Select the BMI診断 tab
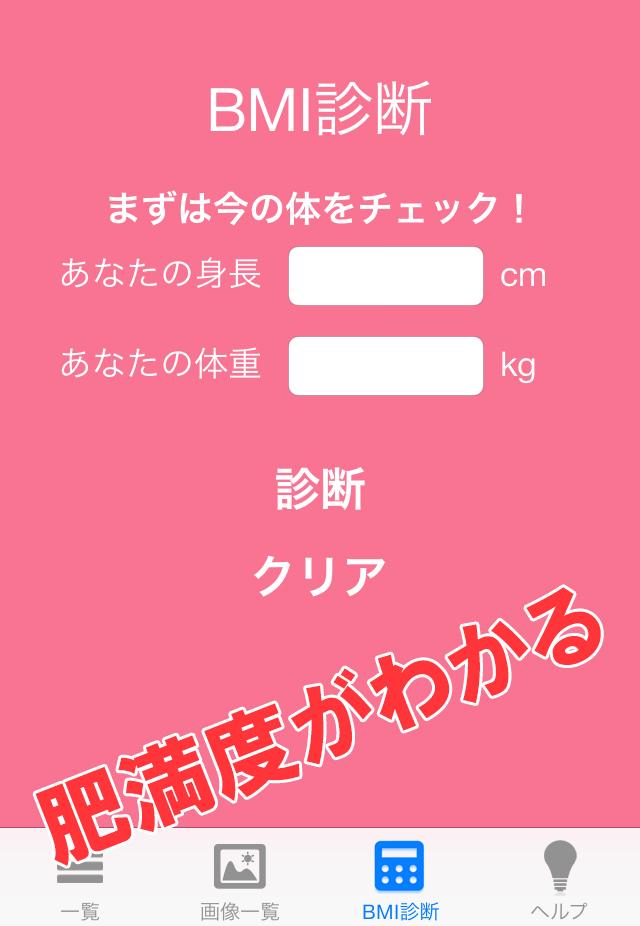 click(400, 880)
